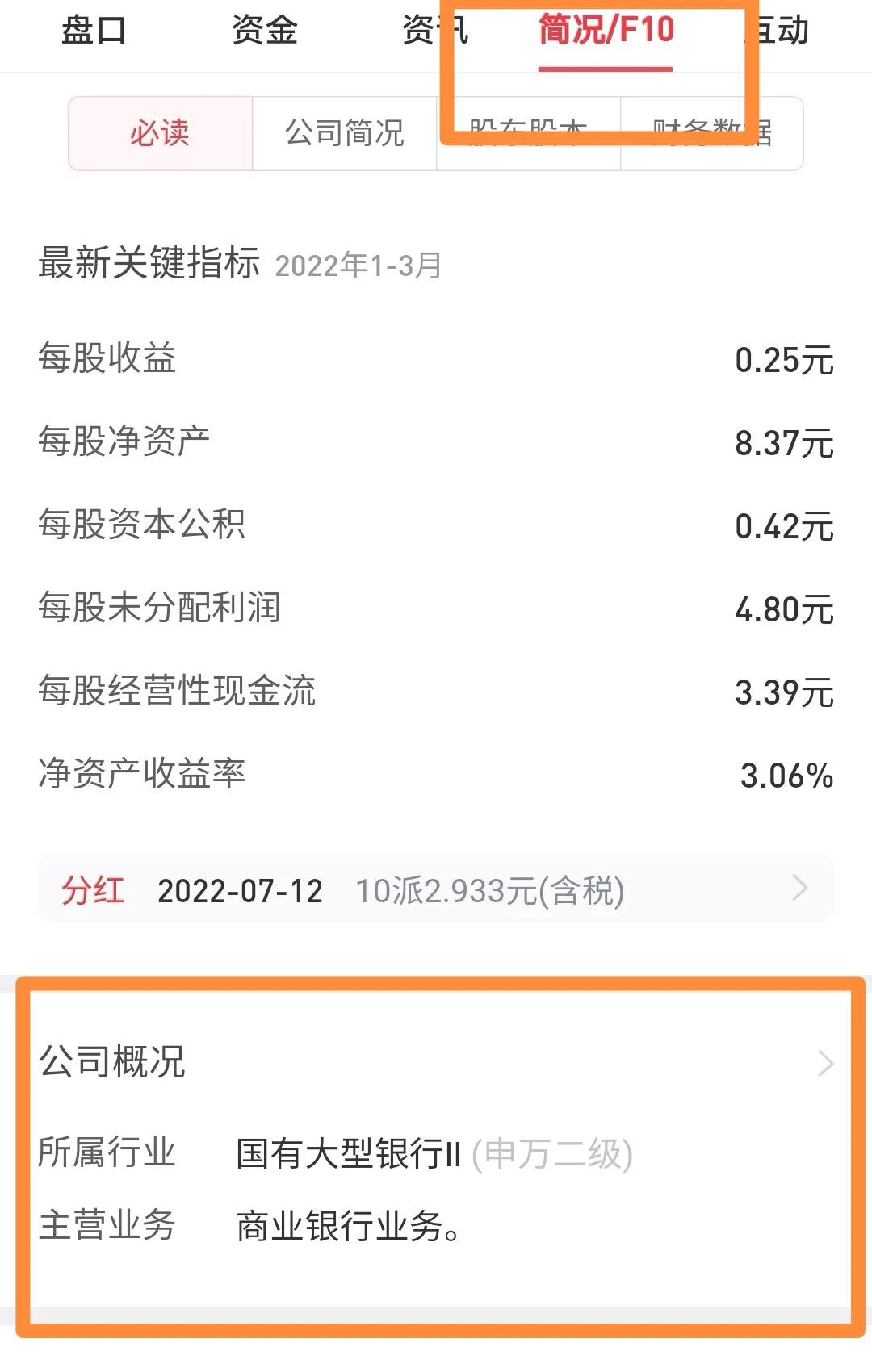Select the 必读 sub-tab
The width and height of the screenshot is (872, 1372).
[159, 135]
